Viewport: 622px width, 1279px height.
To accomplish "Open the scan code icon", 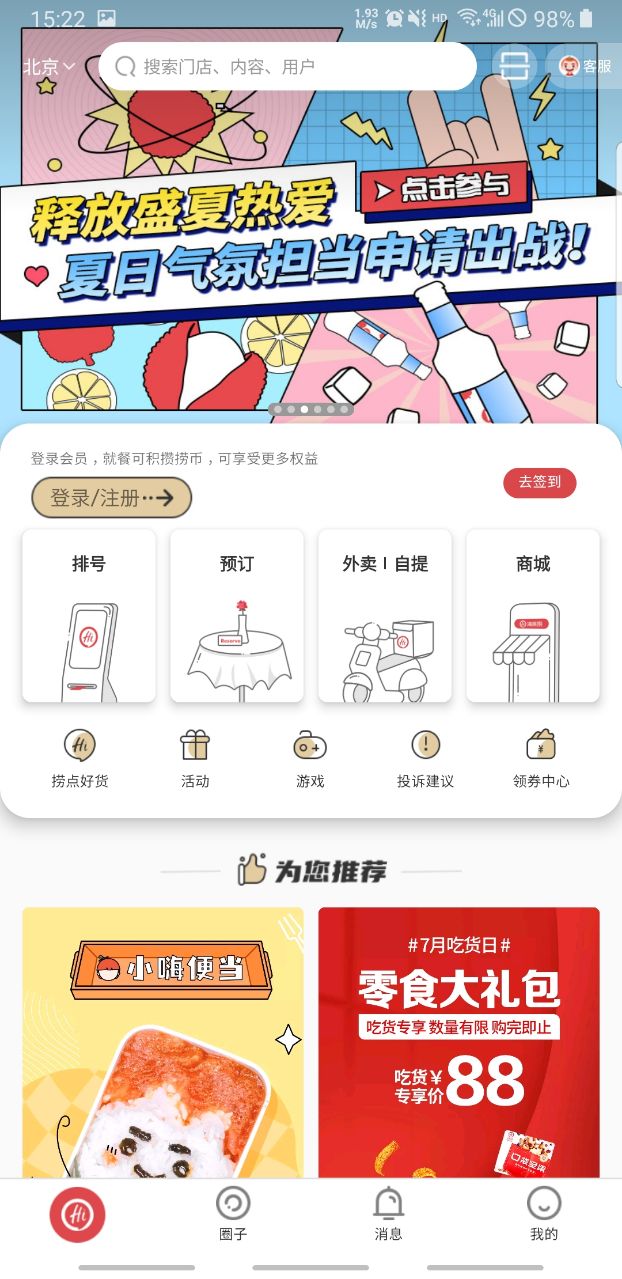I will coord(515,67).
